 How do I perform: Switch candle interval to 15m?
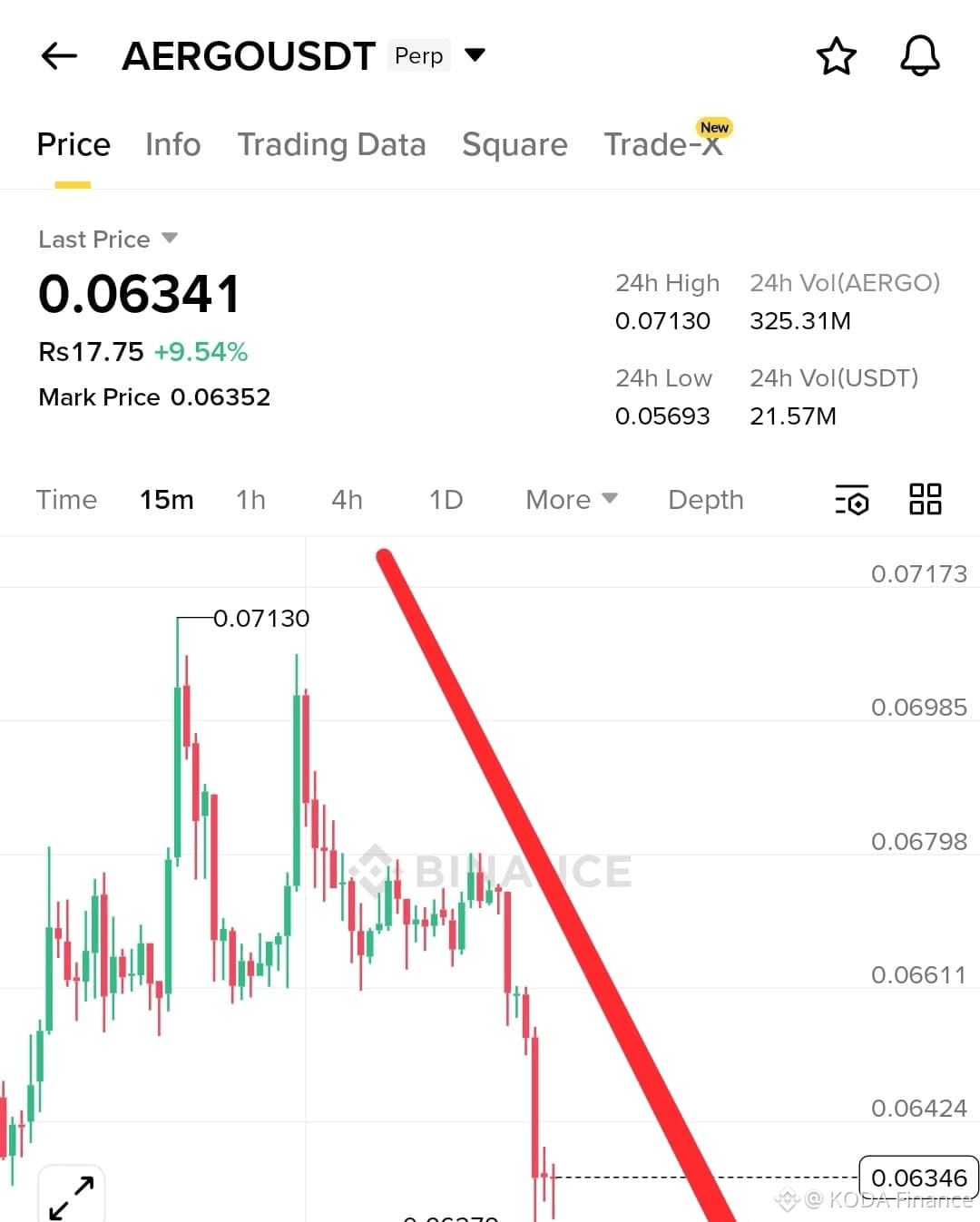point(166,500)
